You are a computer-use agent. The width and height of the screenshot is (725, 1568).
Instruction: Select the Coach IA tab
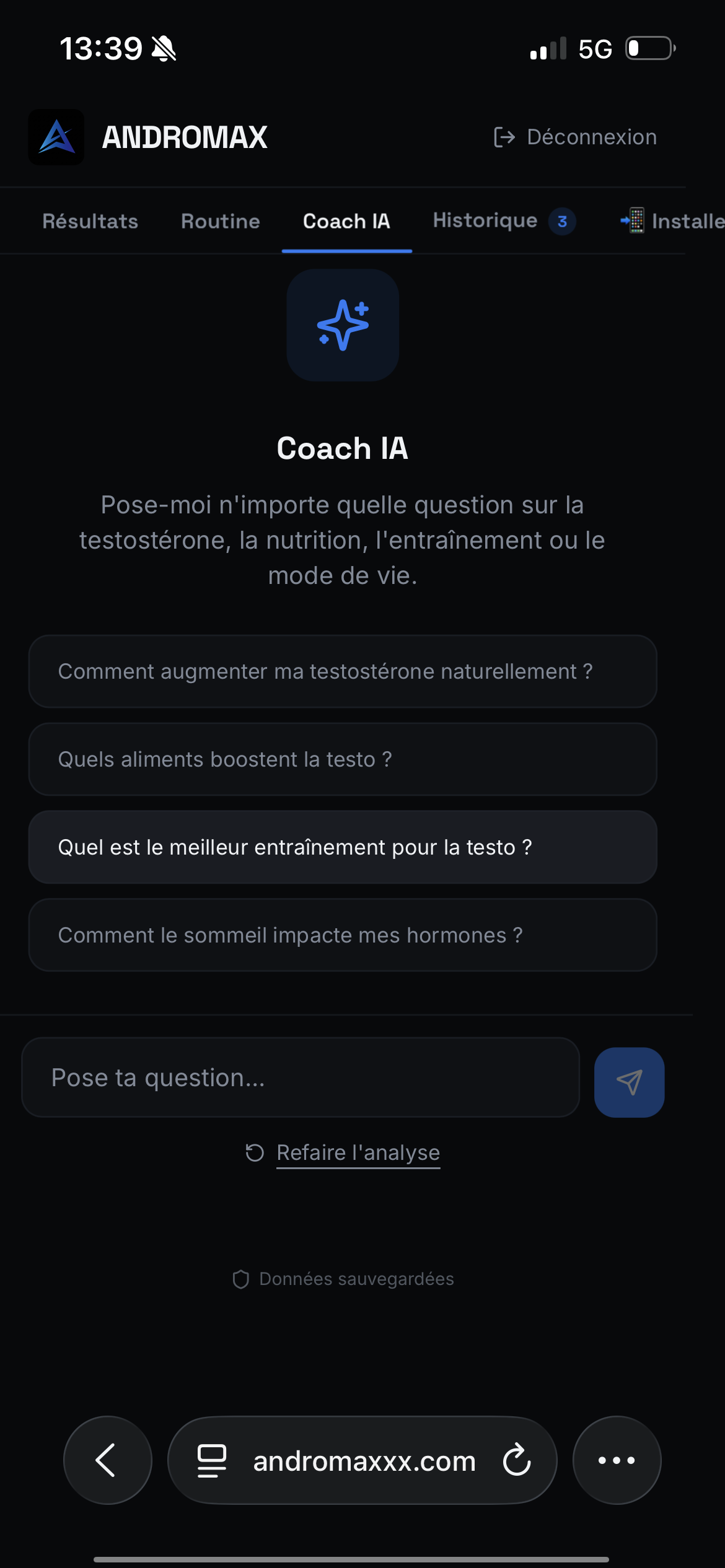tap(346, 221)
